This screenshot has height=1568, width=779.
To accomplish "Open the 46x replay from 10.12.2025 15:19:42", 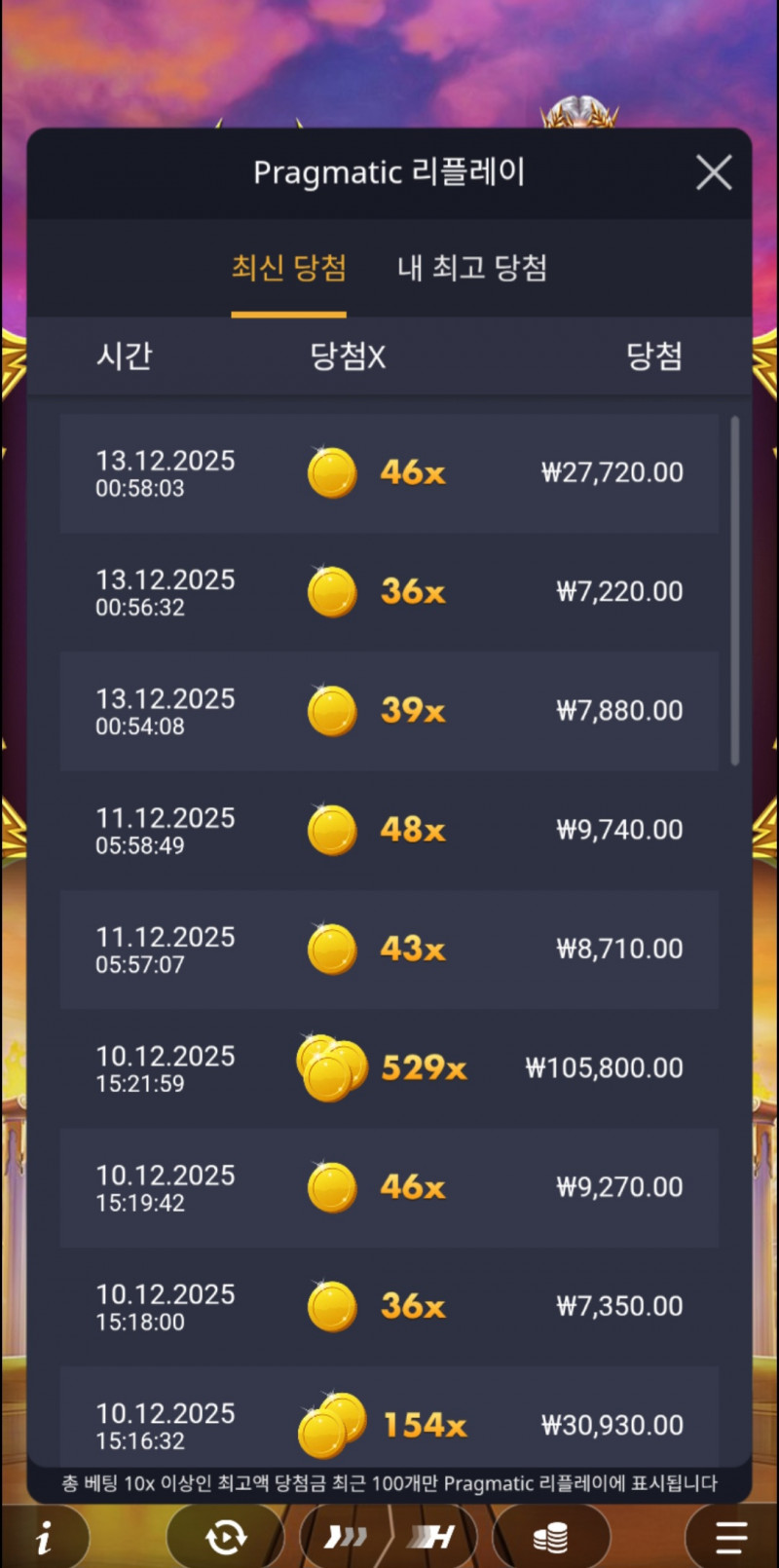I will tap(389, 1188).
